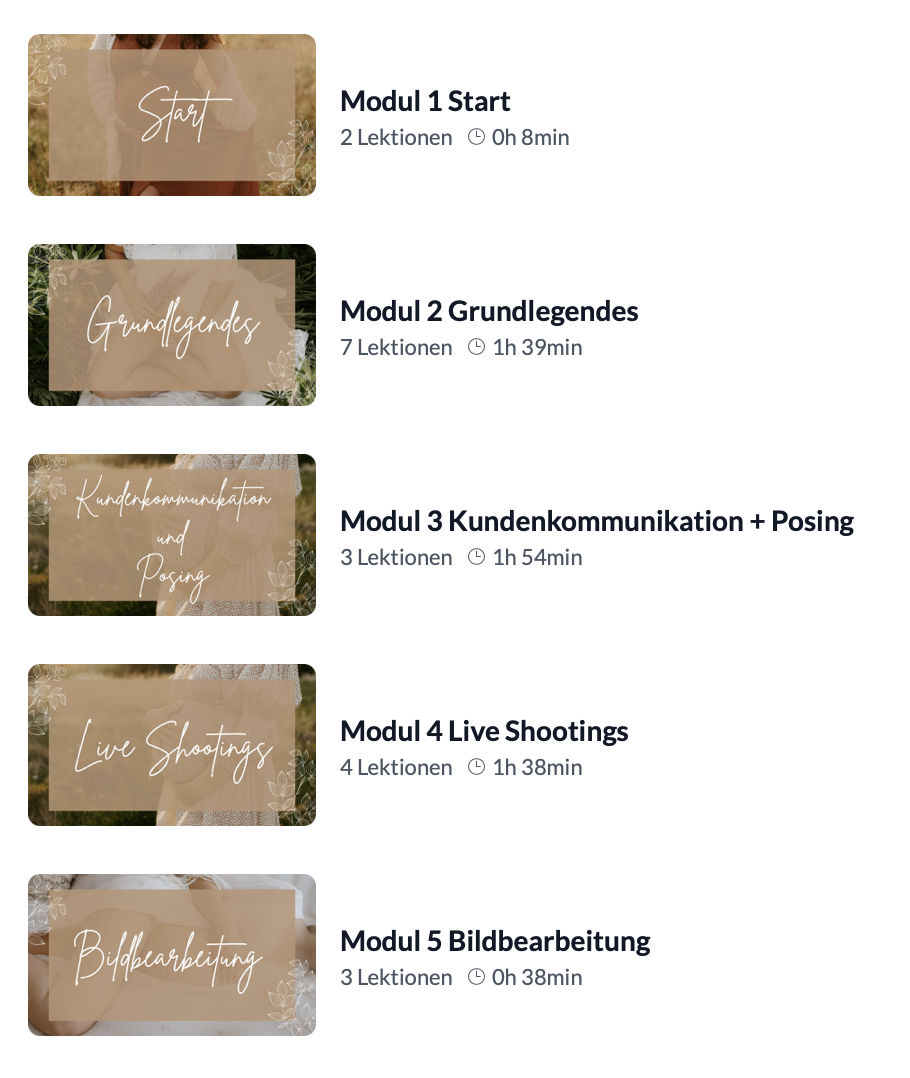This screenshot has height=1078, width=910.
Task: Select the Modul 2 Grundlegendes row
Action: (488, 312)
